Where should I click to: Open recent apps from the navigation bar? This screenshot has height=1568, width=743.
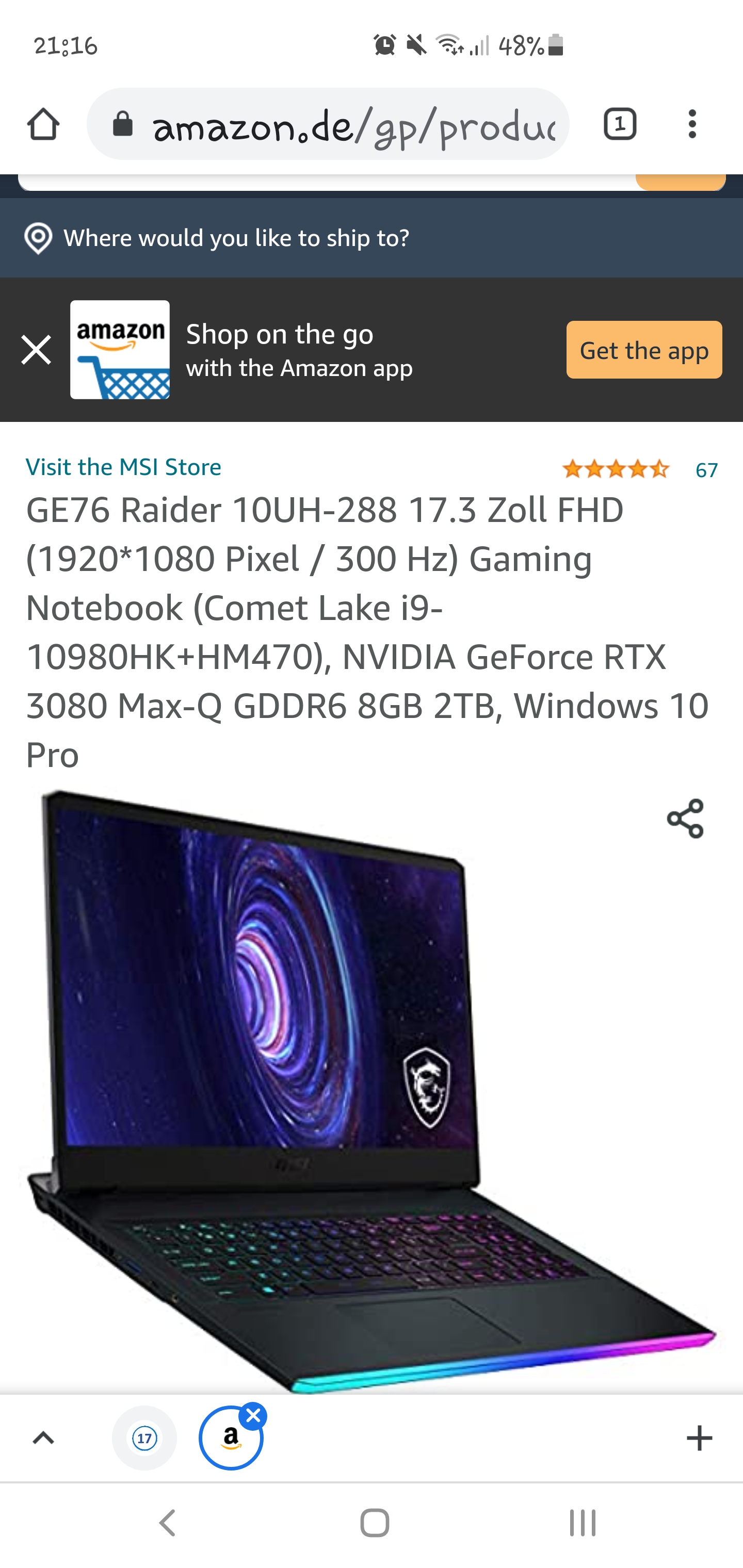582,1524
